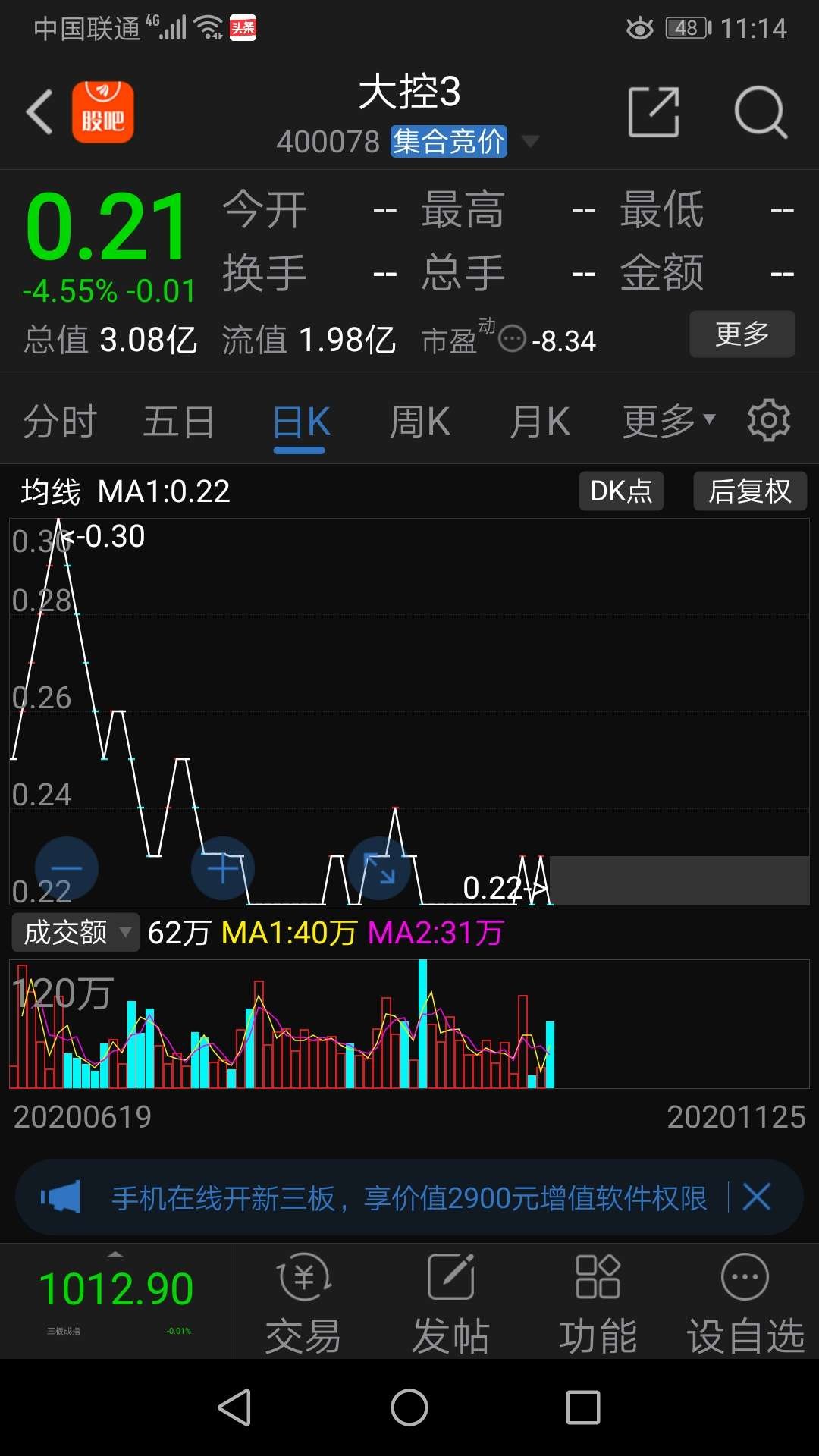The image size is (819, 1456).
Task: Change the 后复权 adjustment mode
Action: click(x=749, y=491)
